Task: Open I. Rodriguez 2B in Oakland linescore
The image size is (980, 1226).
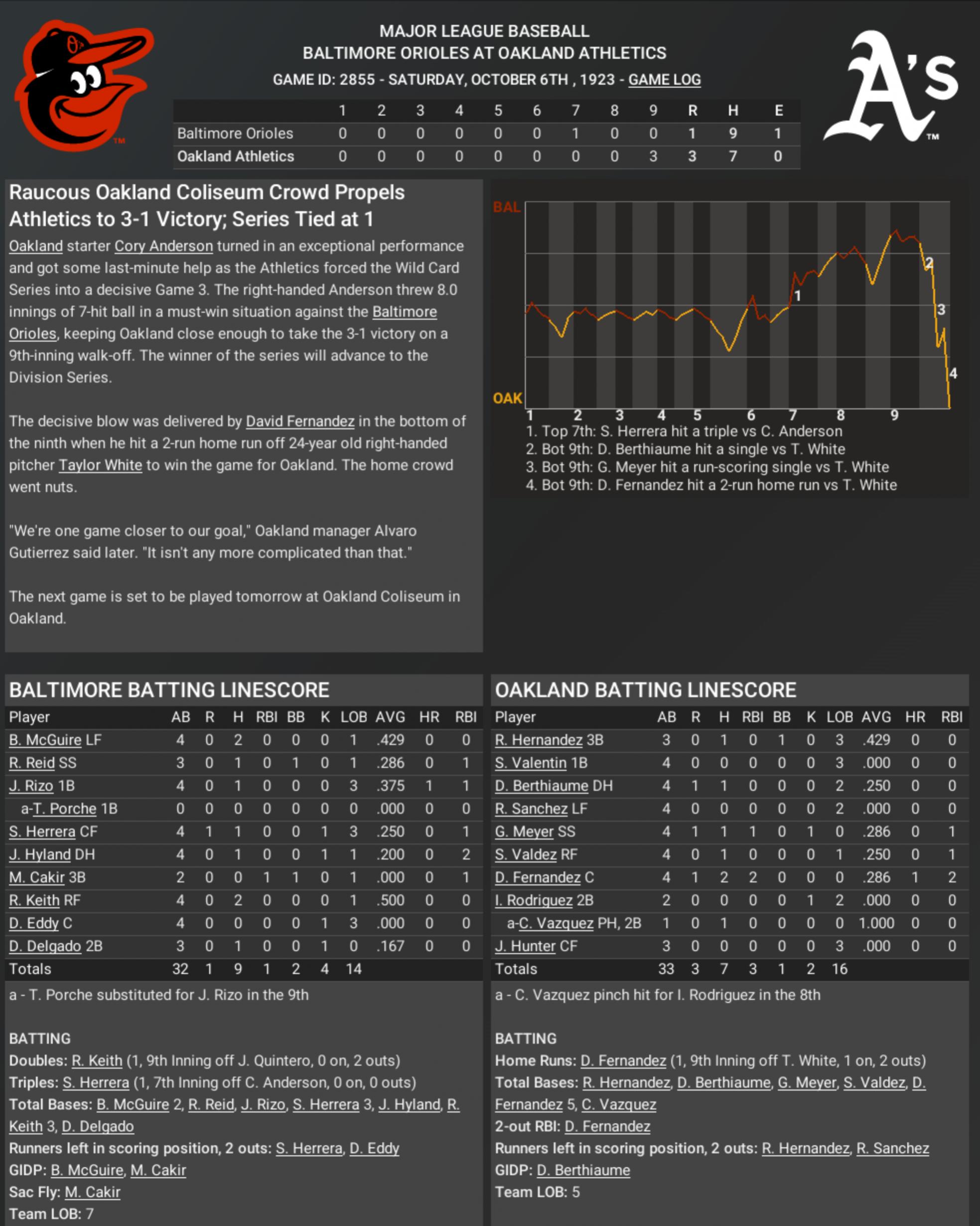Action: point(534,900)
